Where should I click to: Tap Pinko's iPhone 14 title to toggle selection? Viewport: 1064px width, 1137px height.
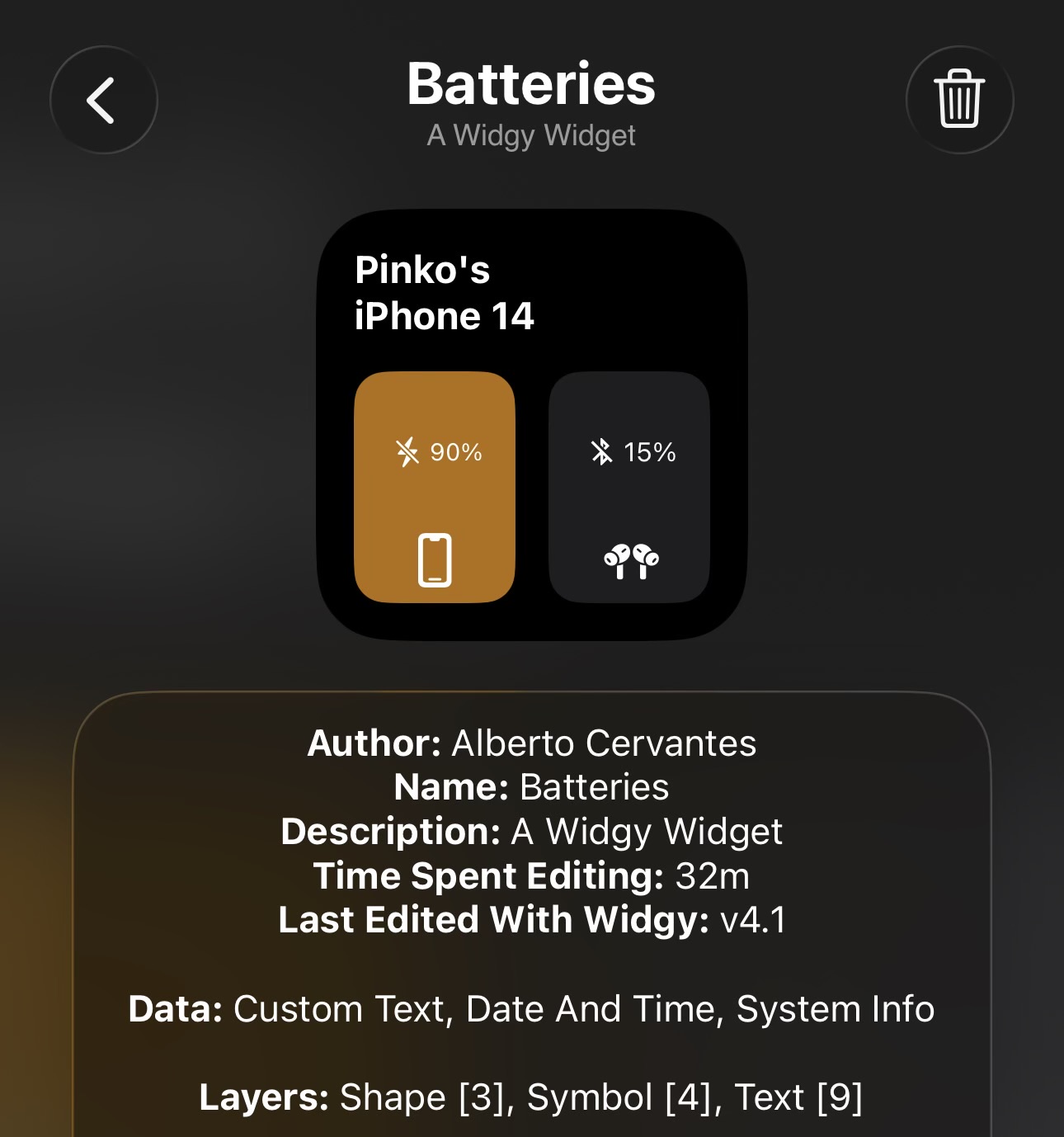pyautogui.click(x=445, y=290)
